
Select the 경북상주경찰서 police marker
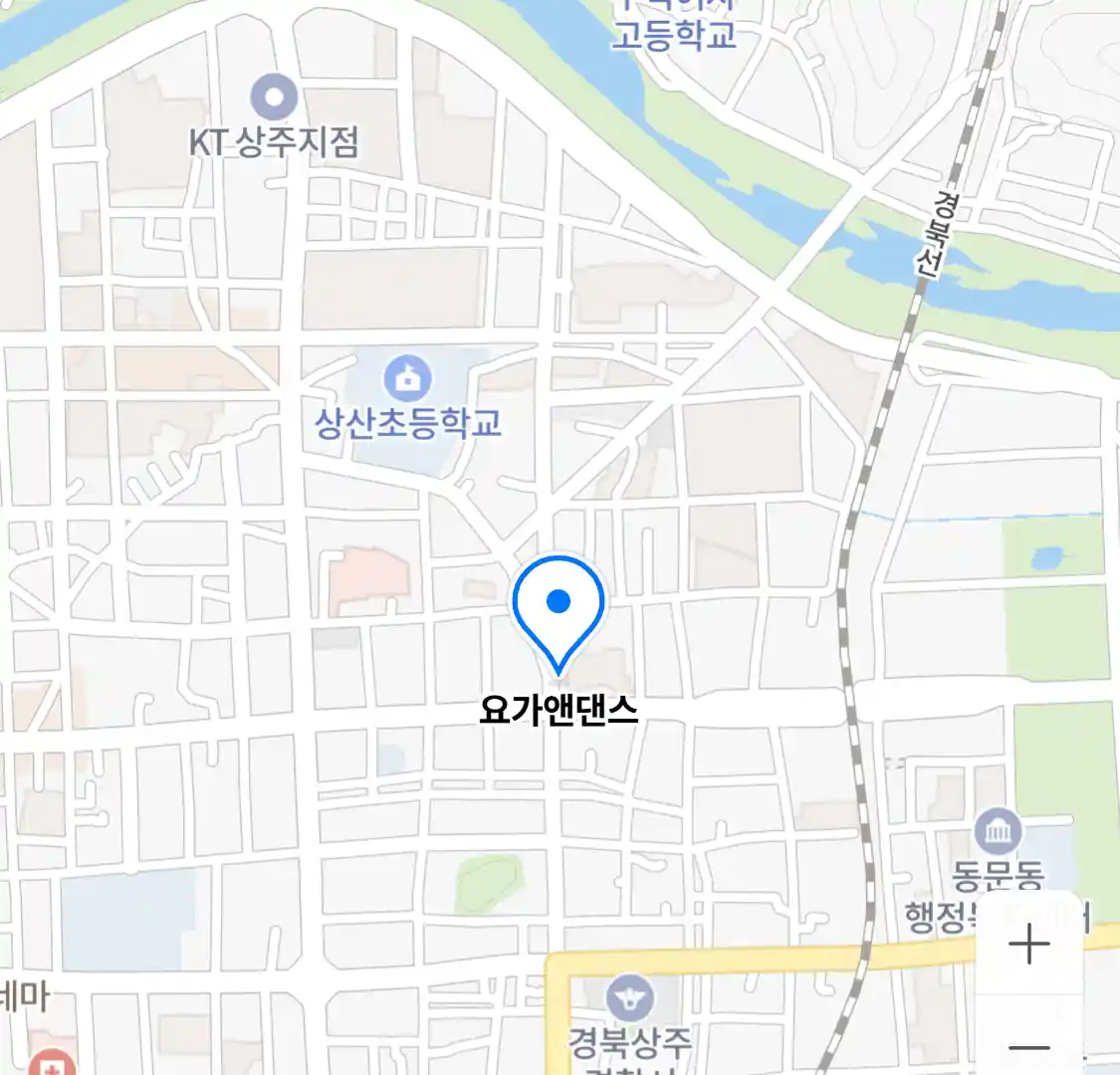[x=630, y=995]
